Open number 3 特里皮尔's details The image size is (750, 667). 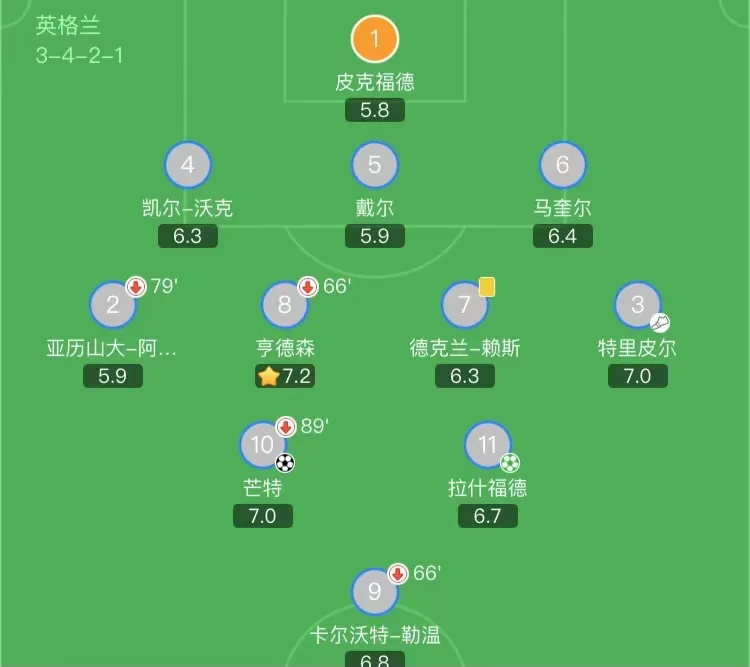[638, 306]
